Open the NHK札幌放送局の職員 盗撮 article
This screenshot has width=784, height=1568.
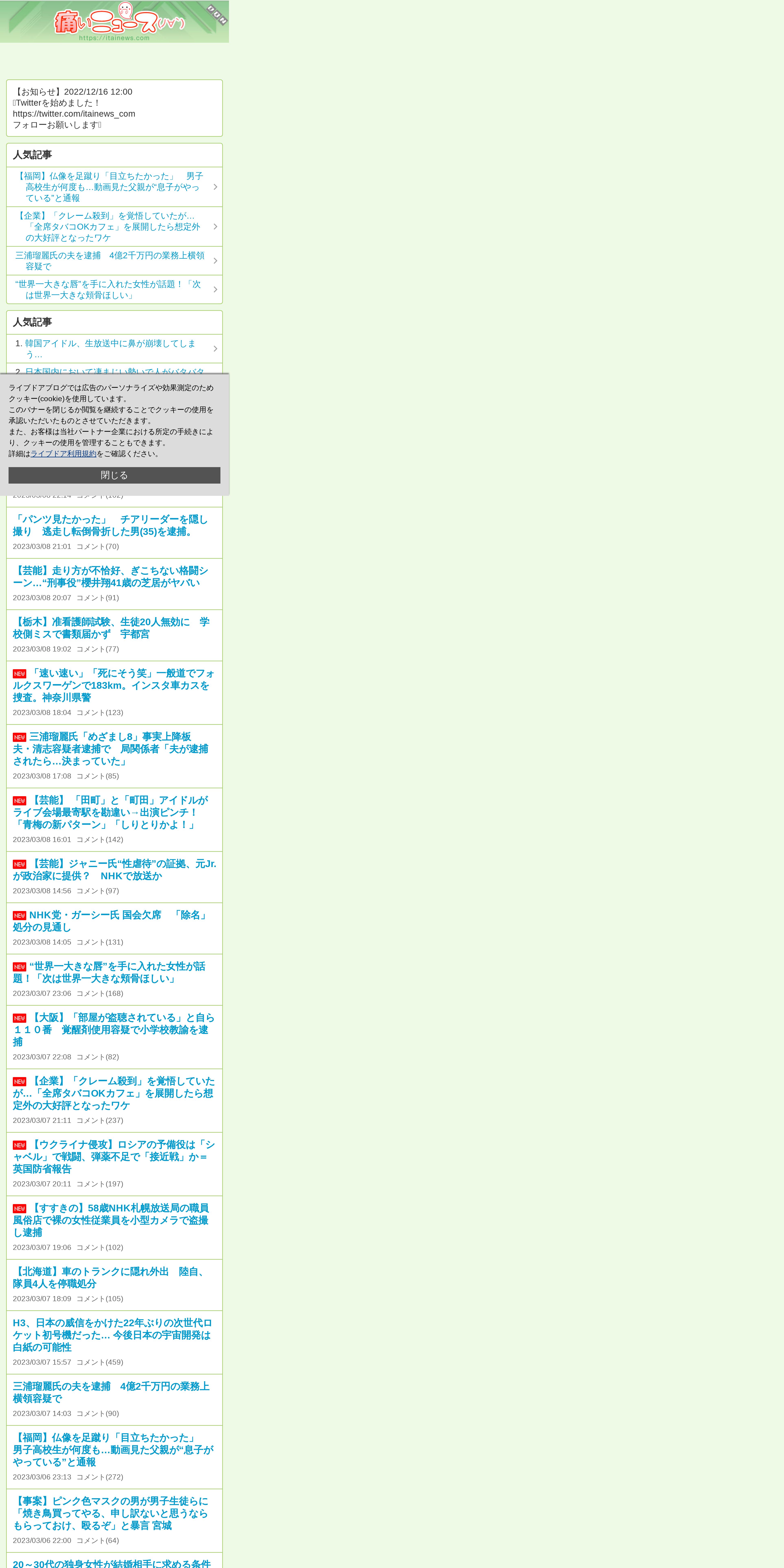coord(111,1220)
